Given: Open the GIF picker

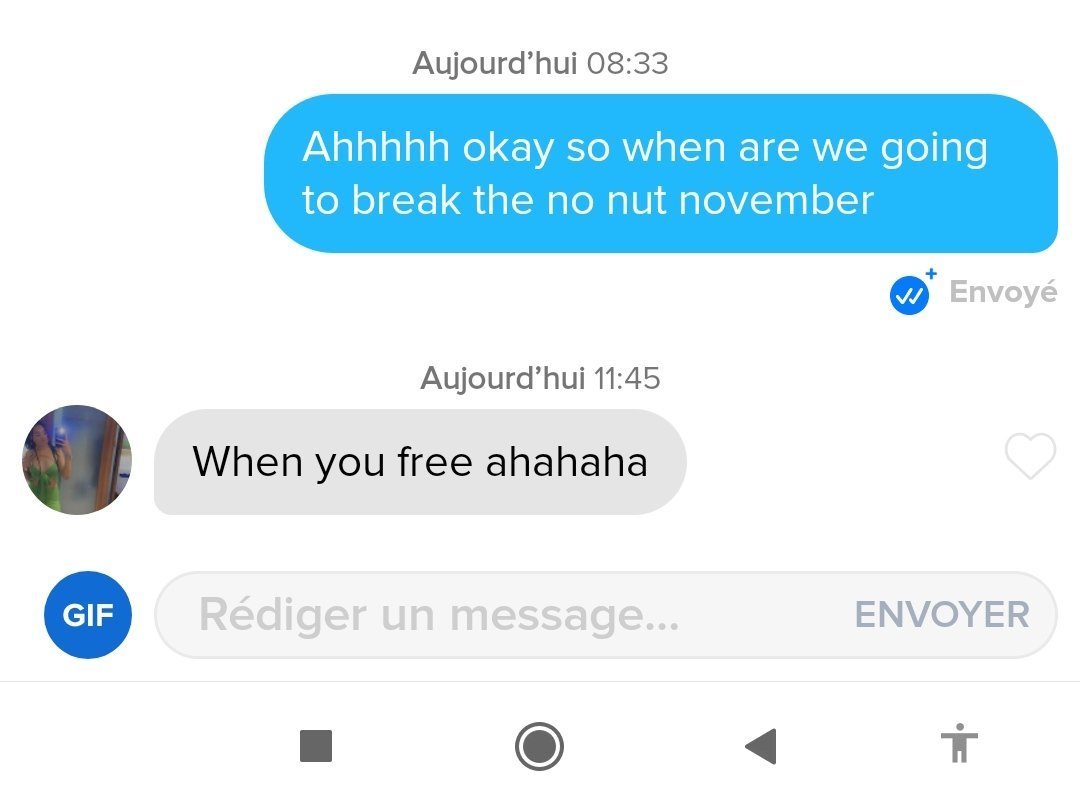Looking at the screenshot, I should coord(88,615).
